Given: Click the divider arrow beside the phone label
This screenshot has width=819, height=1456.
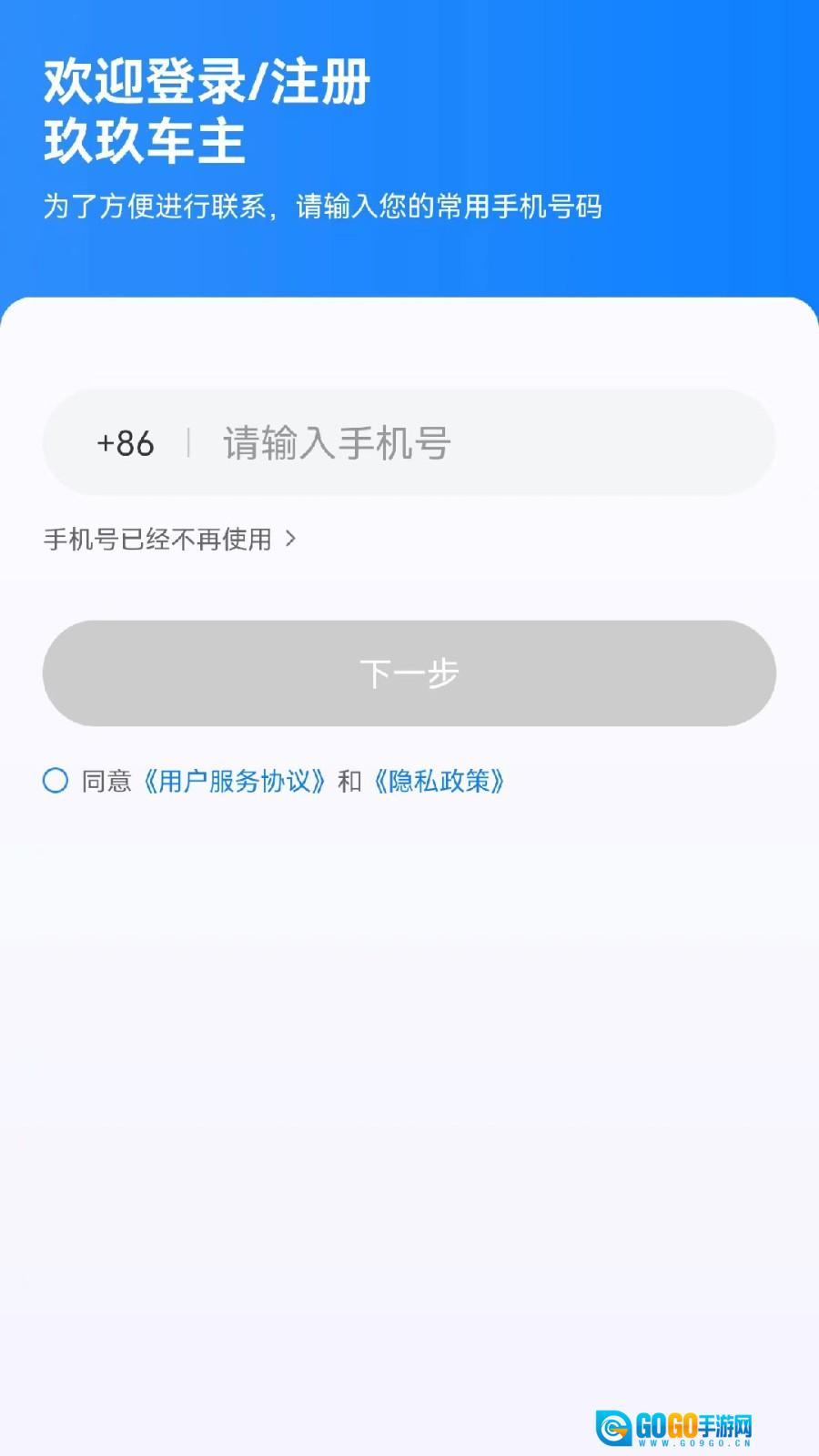Looking at the screenshot, I should 189,442.
